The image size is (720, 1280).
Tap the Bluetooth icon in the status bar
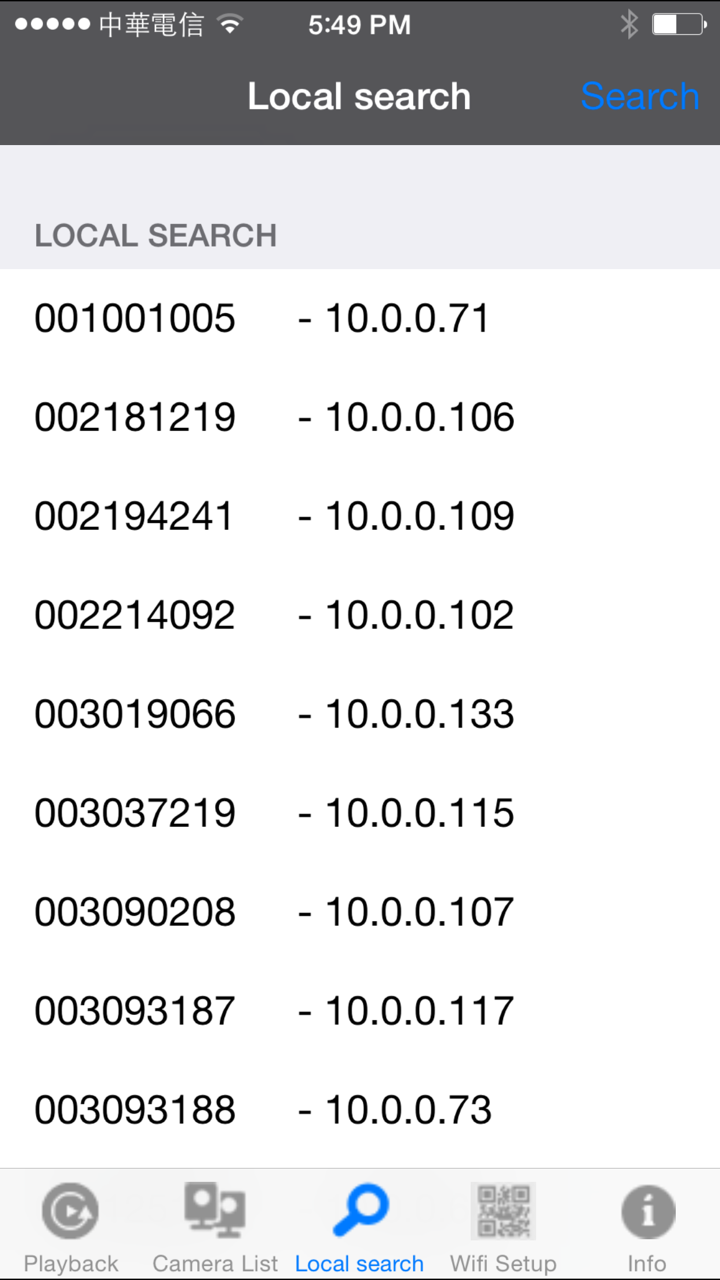pos(630,24)
